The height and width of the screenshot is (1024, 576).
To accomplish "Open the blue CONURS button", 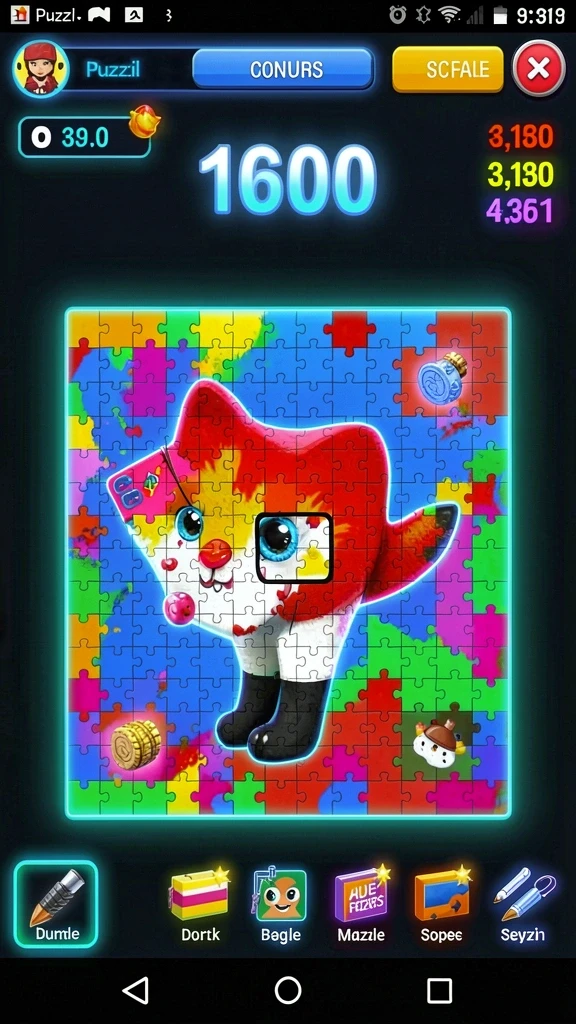I will click(283, 69).
